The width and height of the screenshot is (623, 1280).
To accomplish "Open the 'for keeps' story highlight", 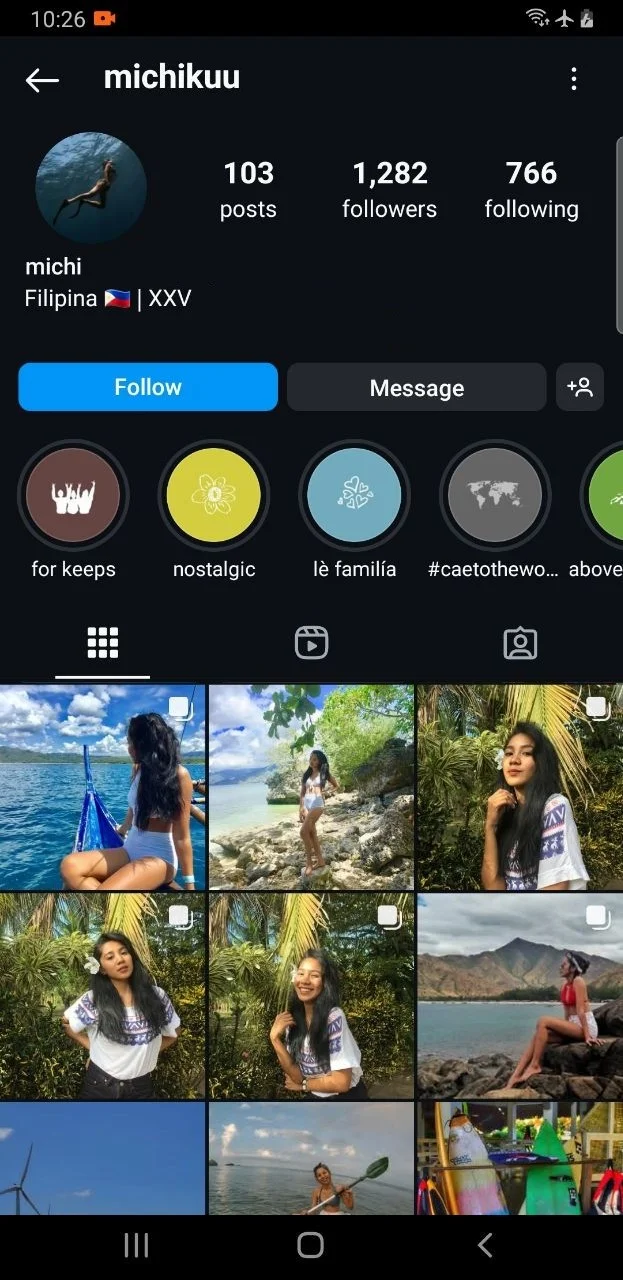I will point(73,495).
